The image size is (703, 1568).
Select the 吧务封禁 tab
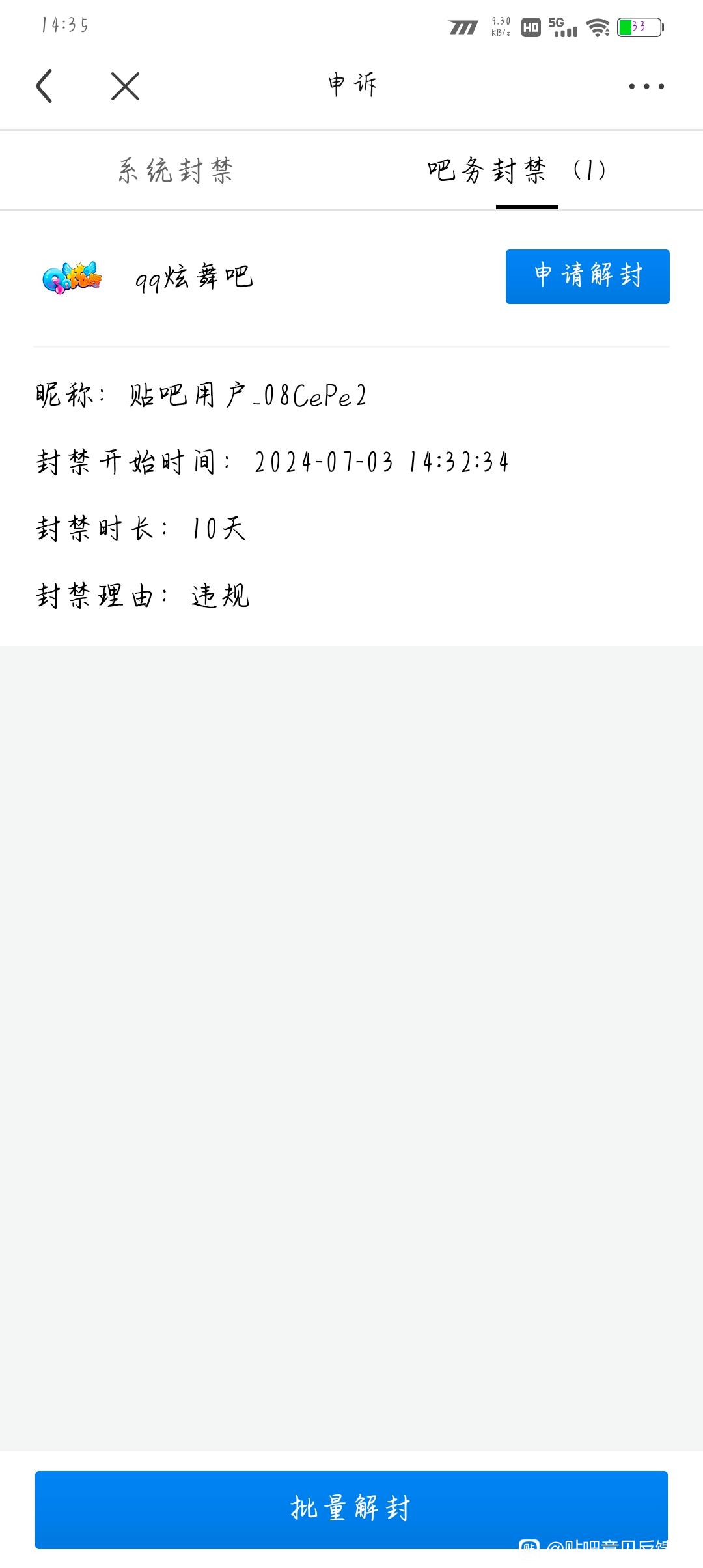pos(517,171)
